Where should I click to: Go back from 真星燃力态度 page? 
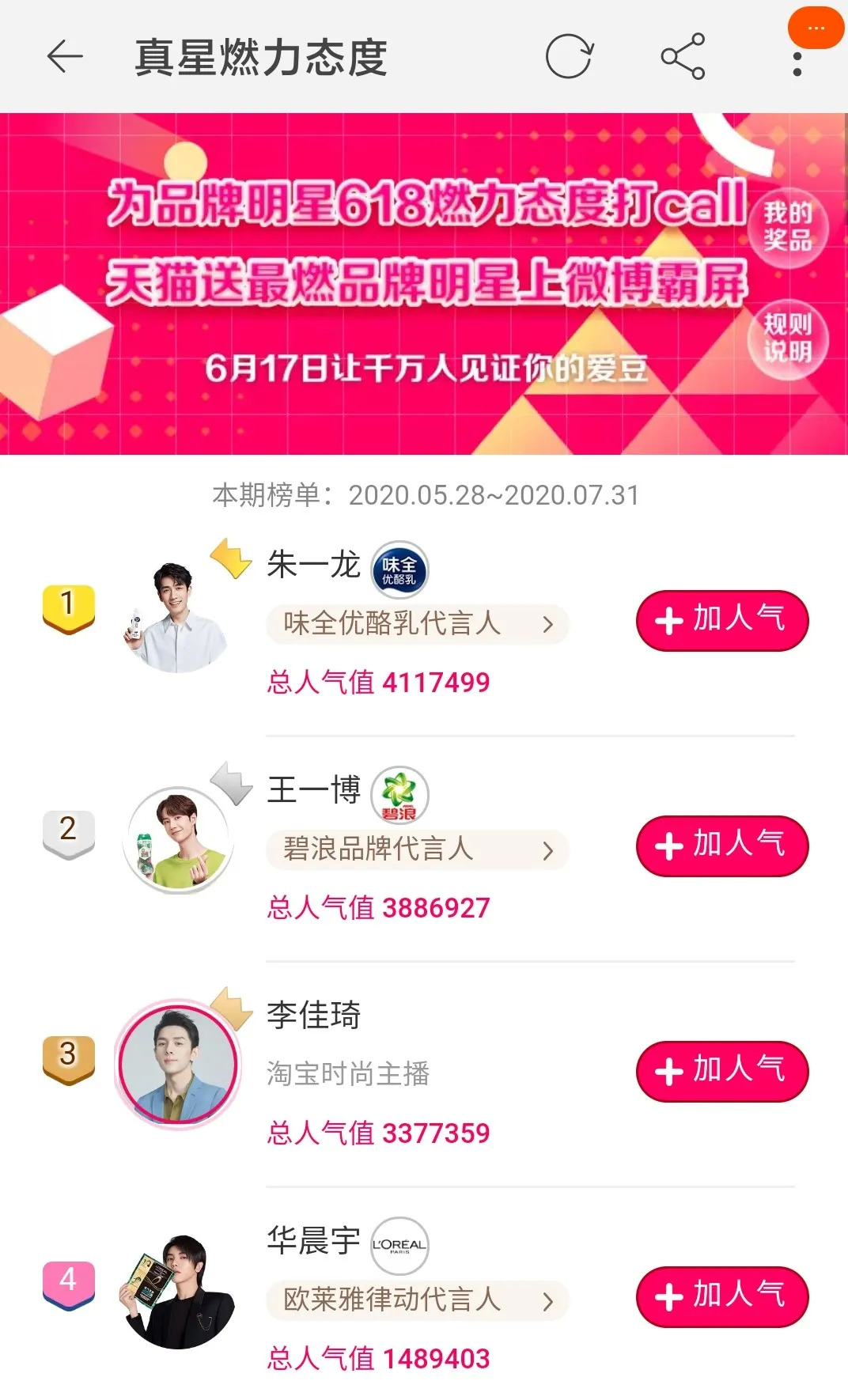pyautogui.click(x=65, y=57)
